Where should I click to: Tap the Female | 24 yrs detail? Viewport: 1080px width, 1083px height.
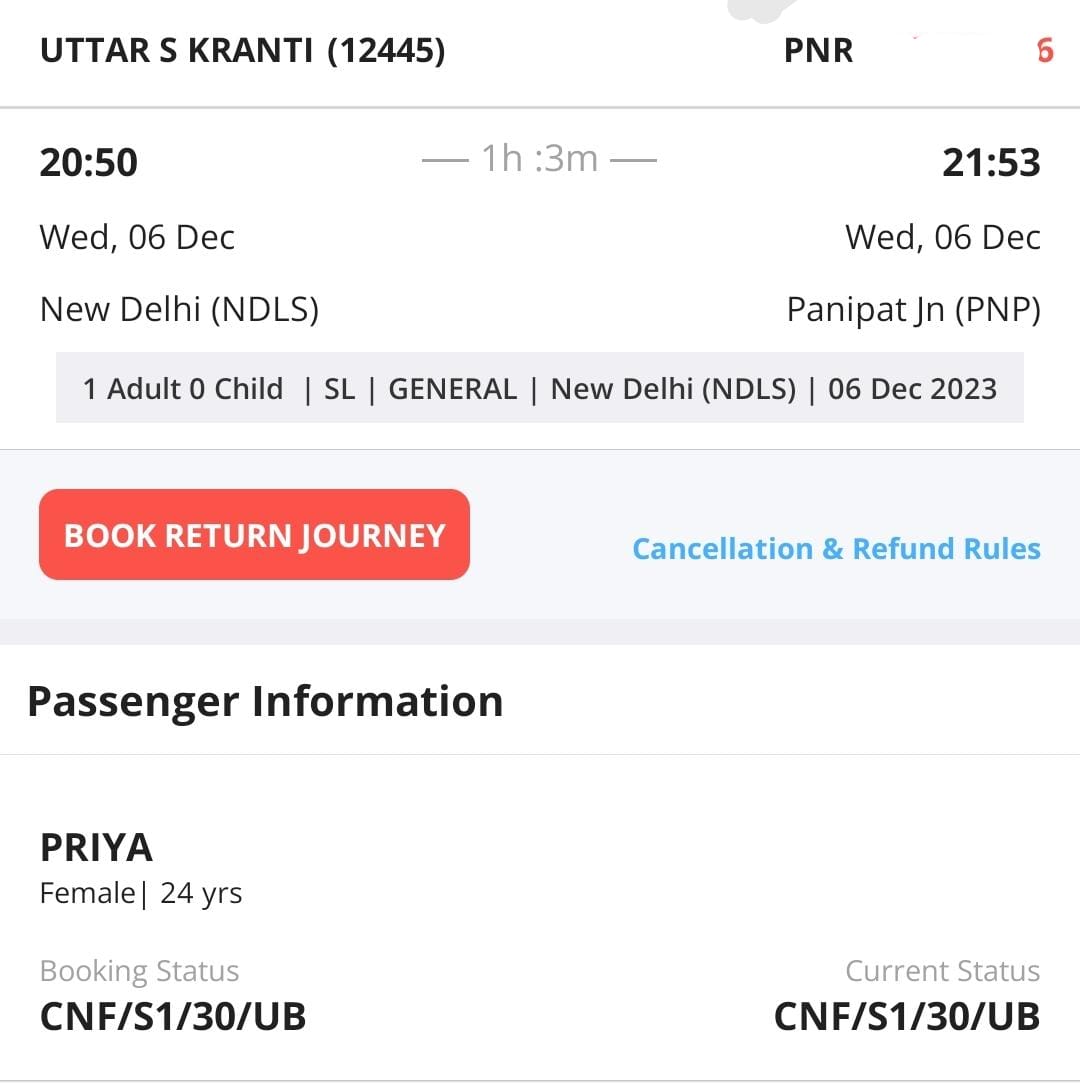pos(140,893)
